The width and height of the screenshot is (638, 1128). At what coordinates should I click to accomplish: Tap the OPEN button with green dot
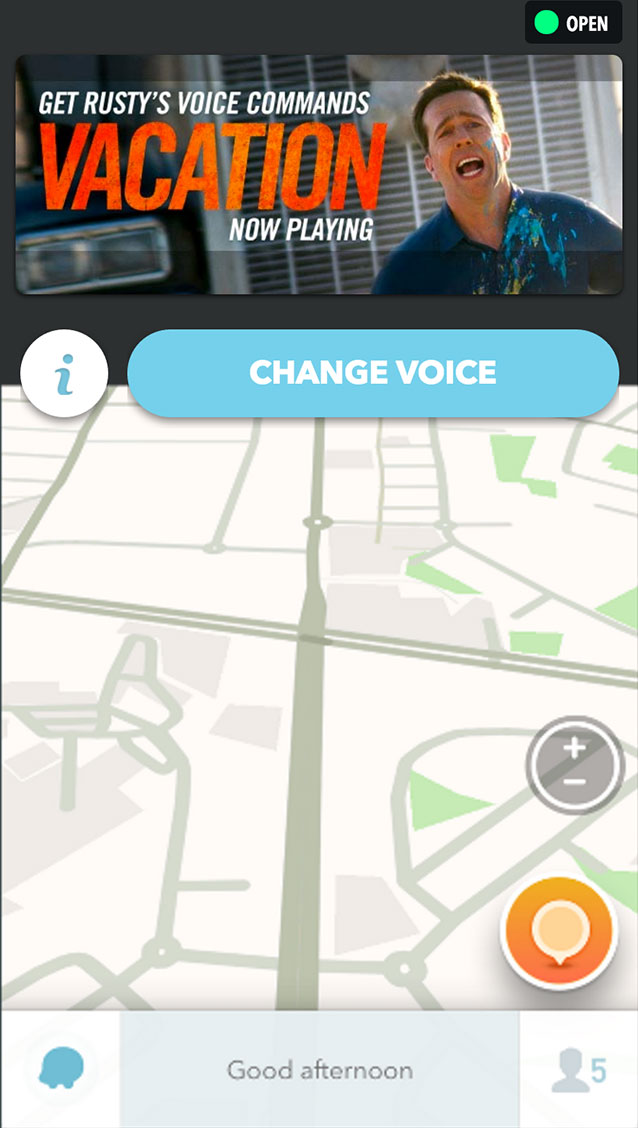tap(573, 23)
